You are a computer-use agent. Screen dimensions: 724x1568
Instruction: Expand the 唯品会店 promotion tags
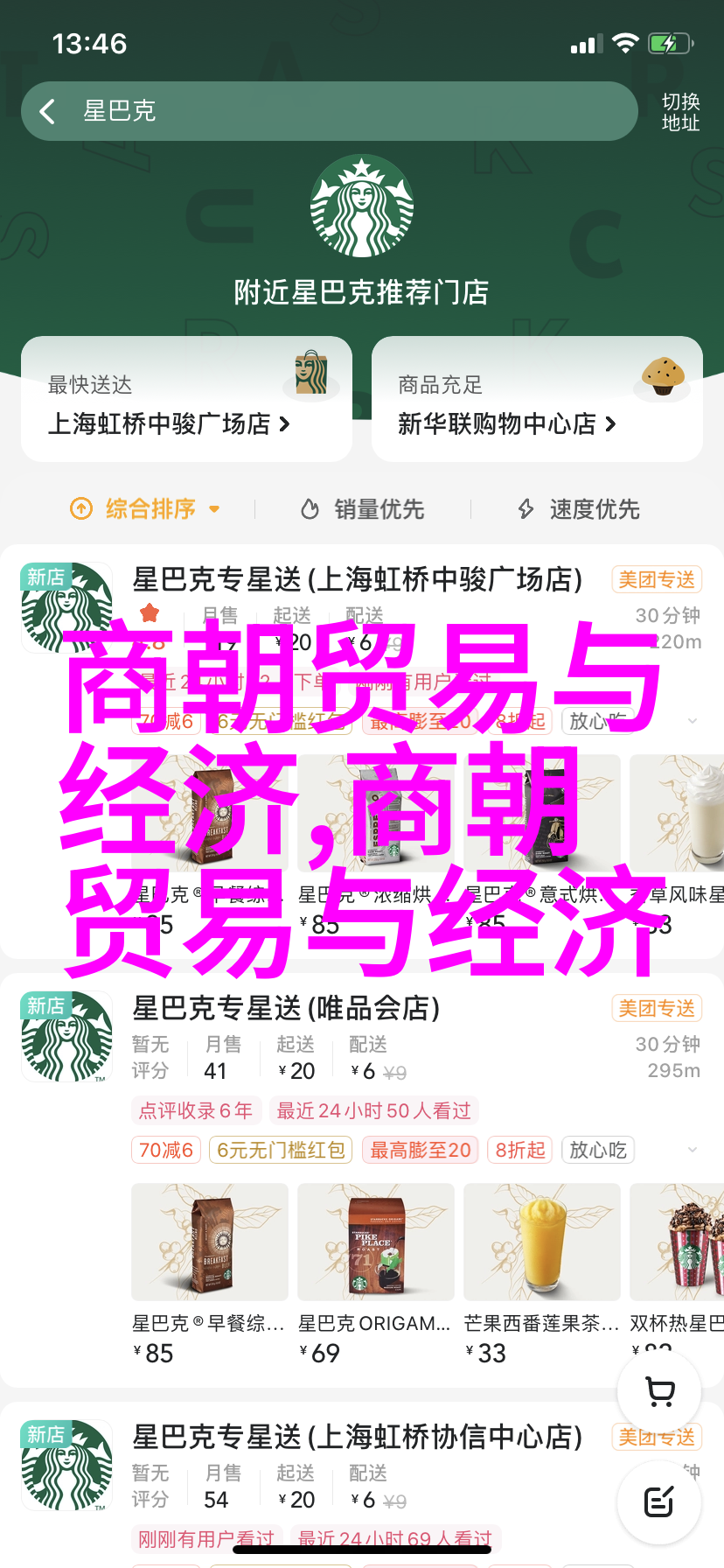point(693,1150)
